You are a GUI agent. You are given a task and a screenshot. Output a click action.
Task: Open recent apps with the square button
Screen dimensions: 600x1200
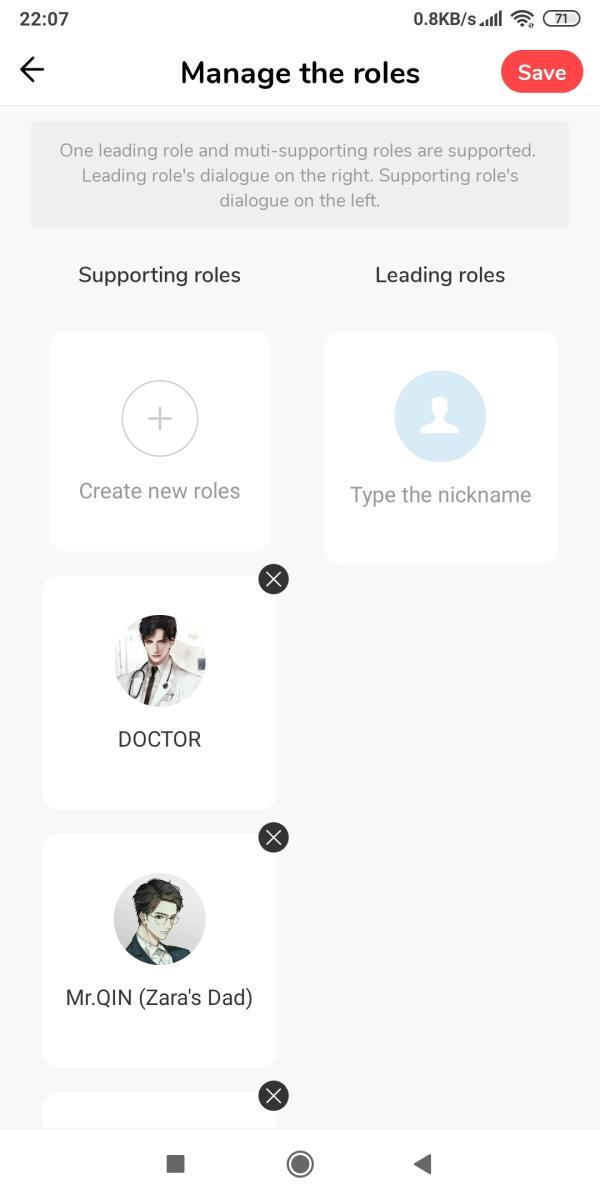(x=175, y=1163)
